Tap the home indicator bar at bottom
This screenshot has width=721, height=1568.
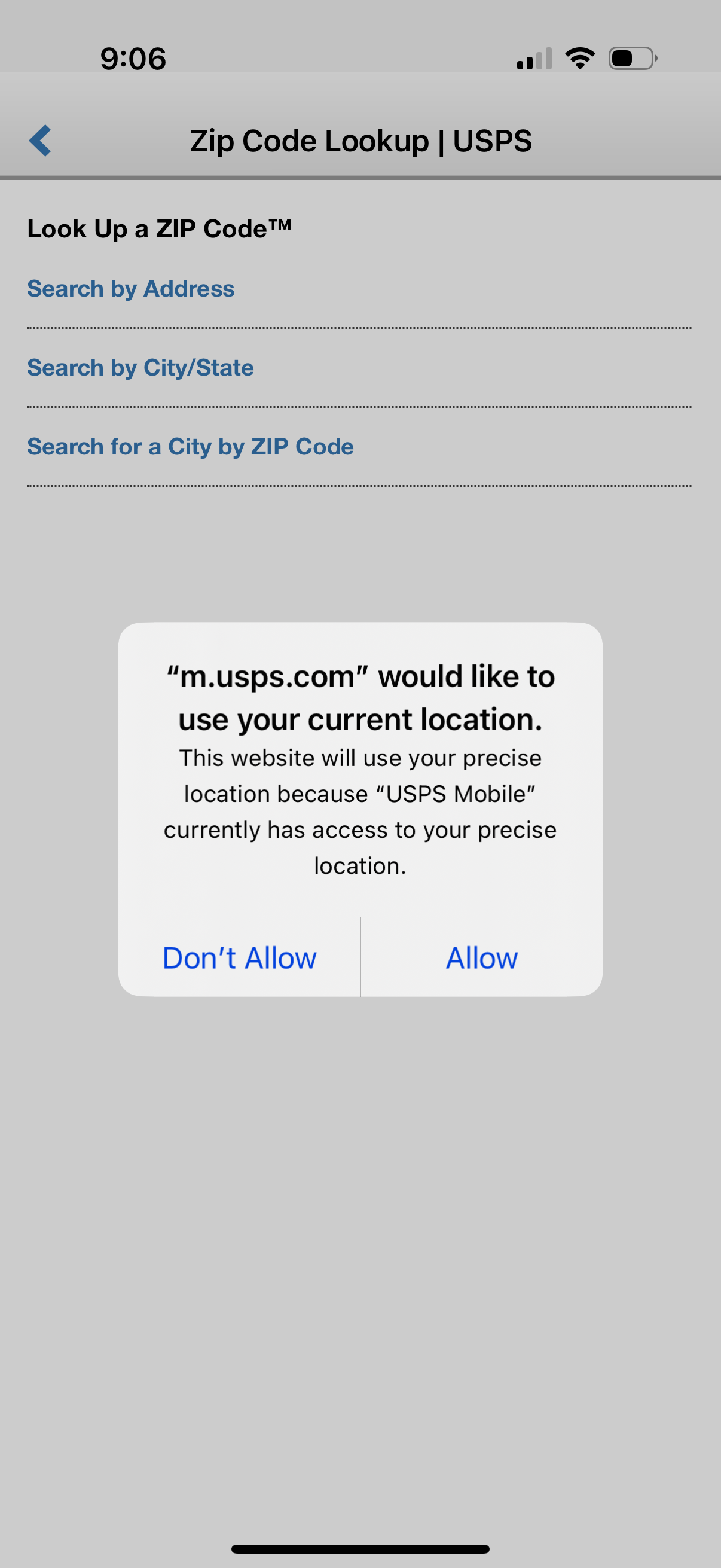click(360, 1546)
